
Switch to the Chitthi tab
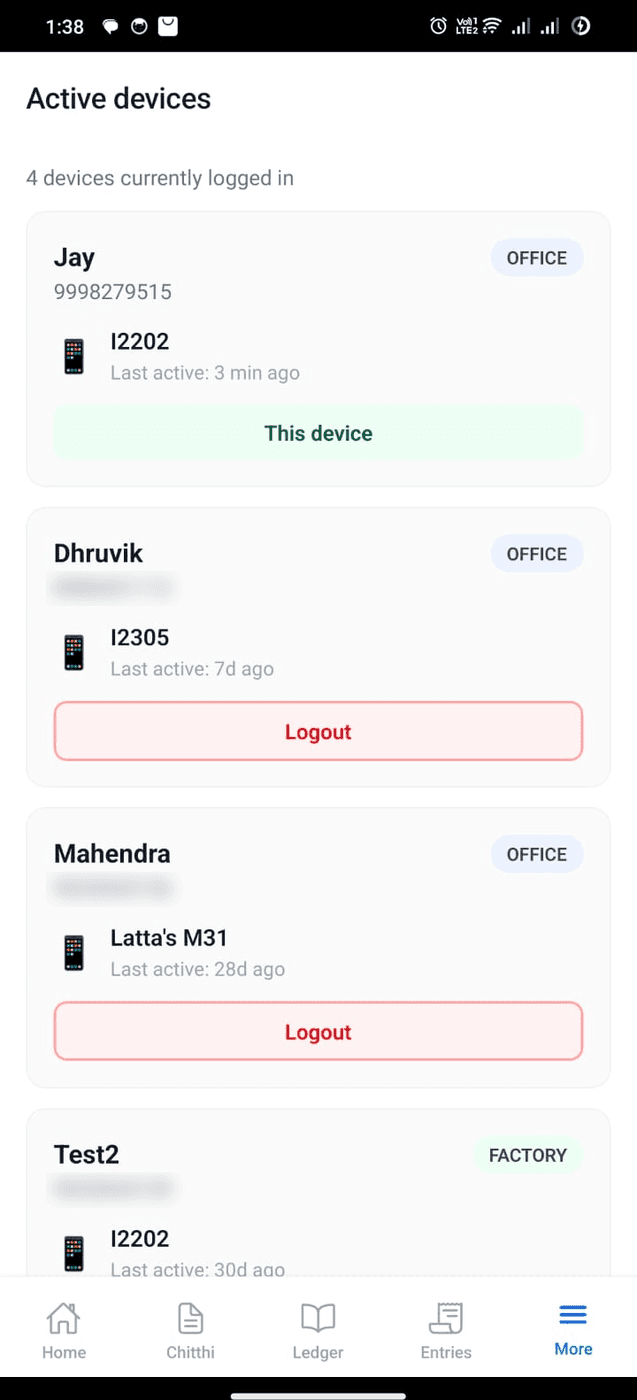(191, 1331)
